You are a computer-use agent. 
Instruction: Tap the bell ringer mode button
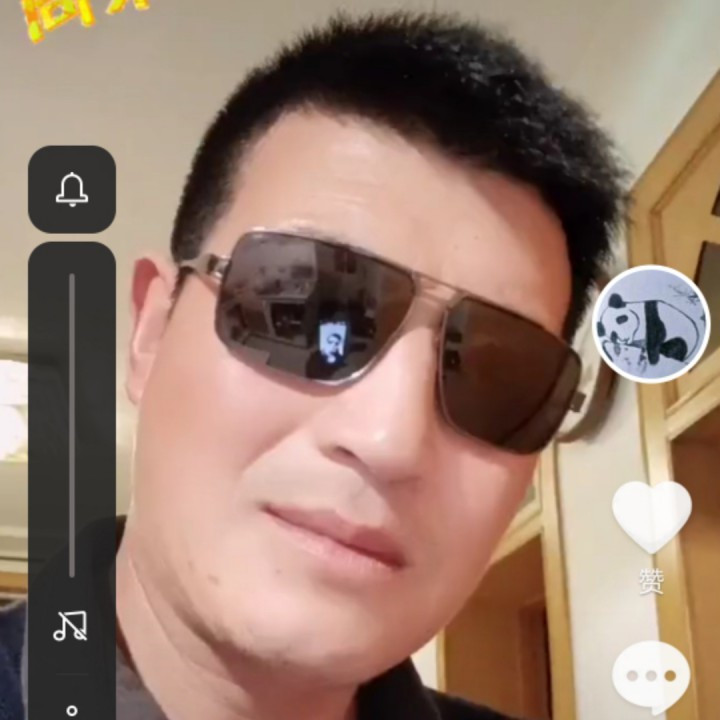point(72,189)
